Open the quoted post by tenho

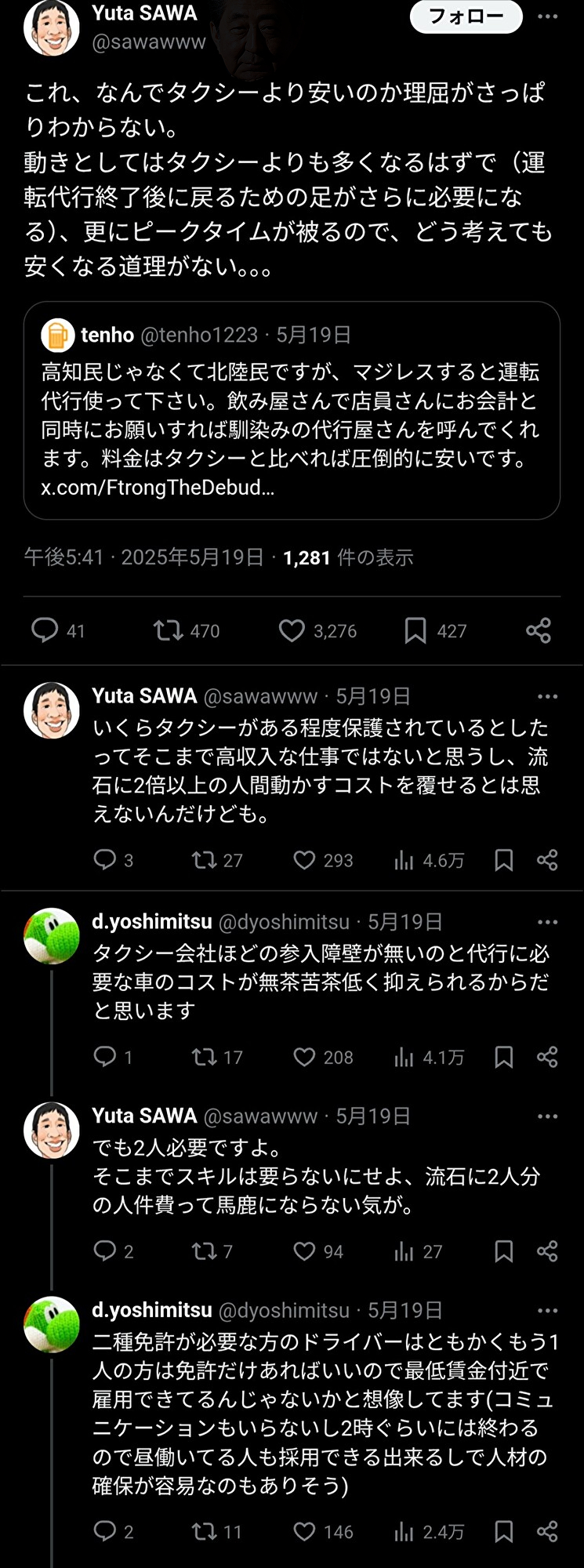(292, 410)
